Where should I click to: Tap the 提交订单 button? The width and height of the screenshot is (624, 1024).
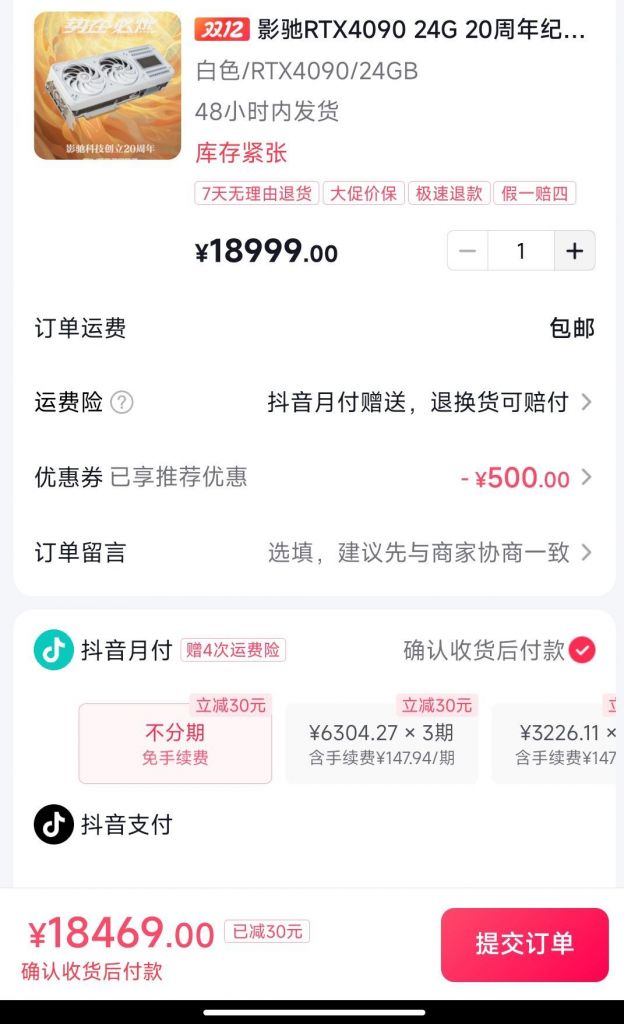pyautogui.click(x=525, y=944)
